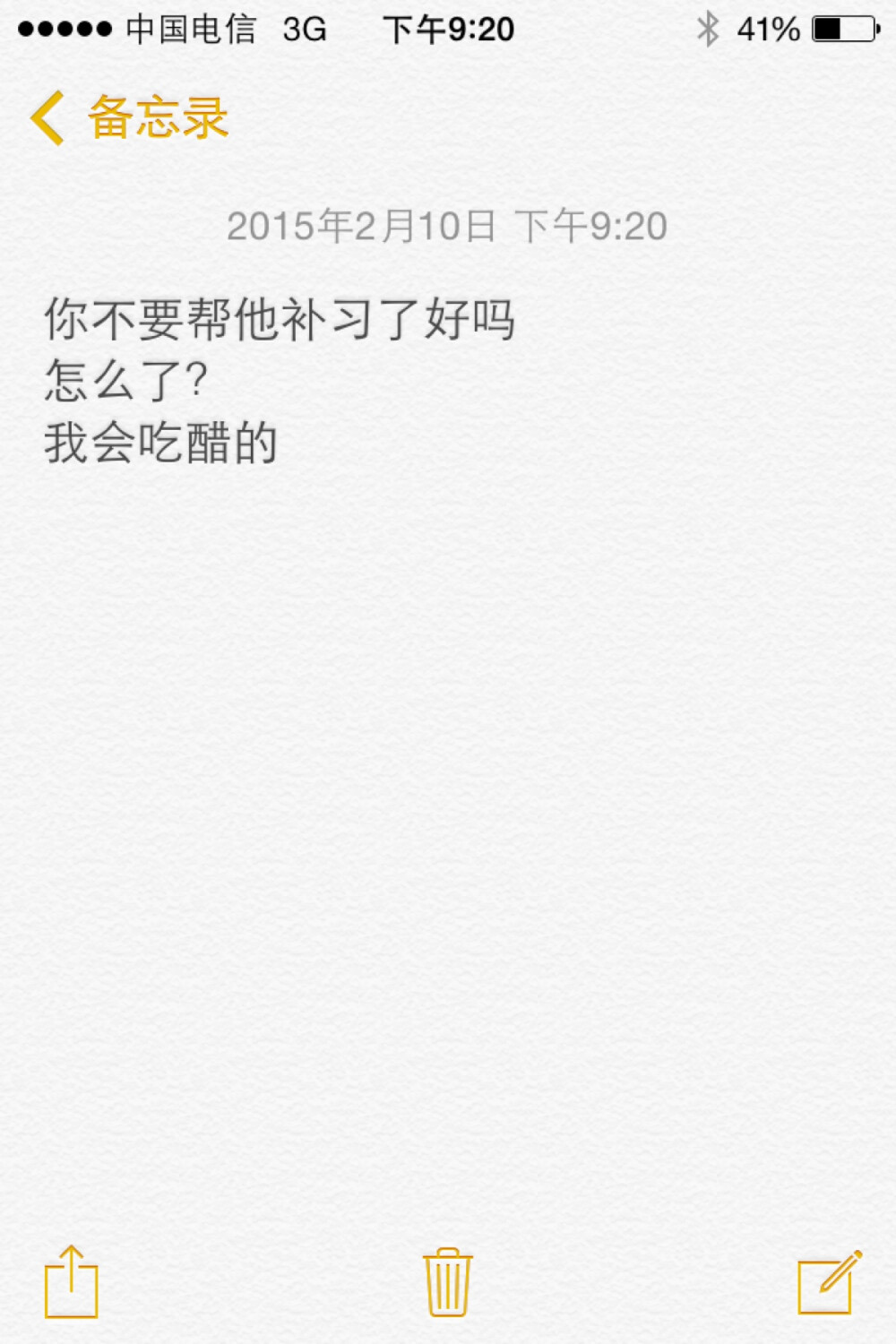Tap 中国电信 carrier label
The image size is (896, 1344).
click(x=193, y=30)
